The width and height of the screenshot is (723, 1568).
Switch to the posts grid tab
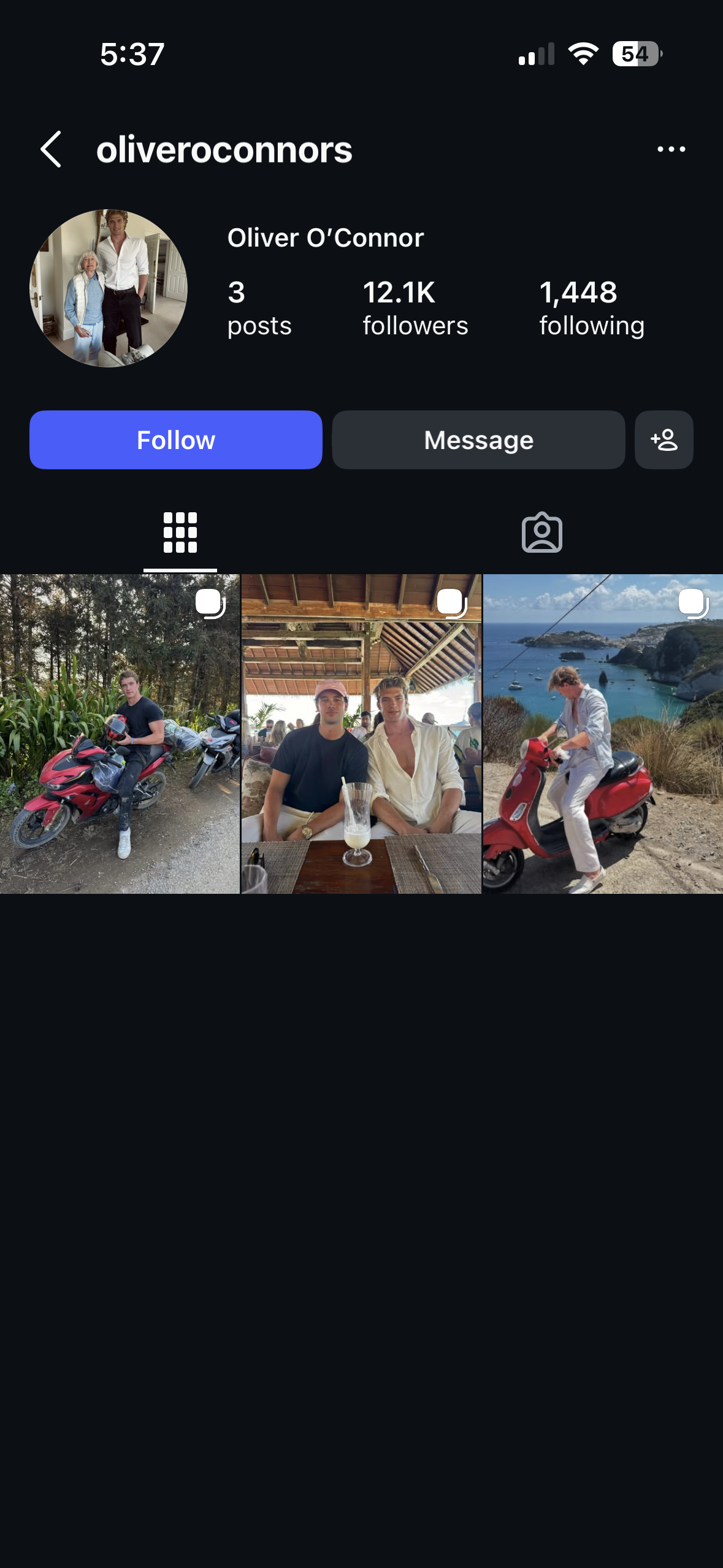click(x=180, y=532)
